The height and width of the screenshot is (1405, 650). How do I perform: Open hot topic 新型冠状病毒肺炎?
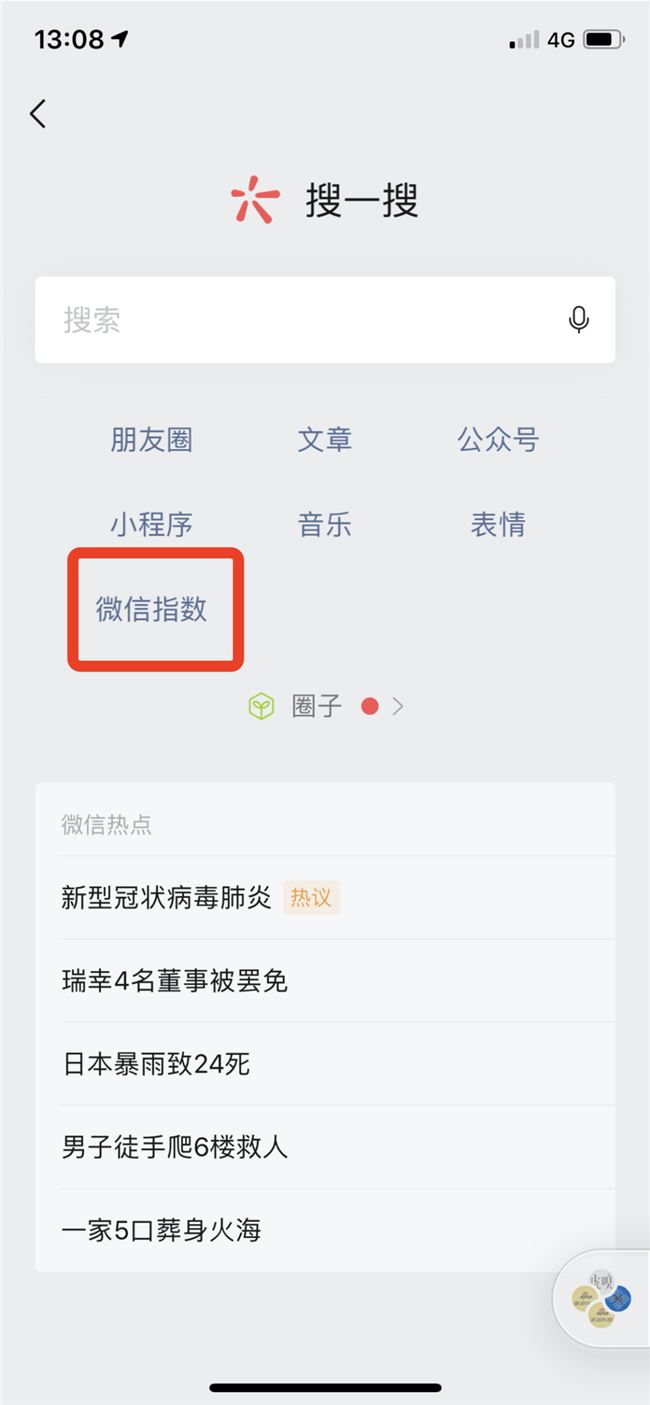(x=166, y=898)
